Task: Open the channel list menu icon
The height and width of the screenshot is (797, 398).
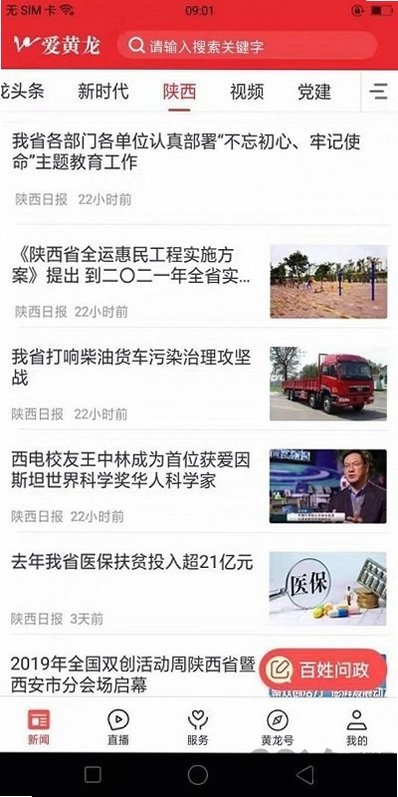Action: tap(379, 92)
